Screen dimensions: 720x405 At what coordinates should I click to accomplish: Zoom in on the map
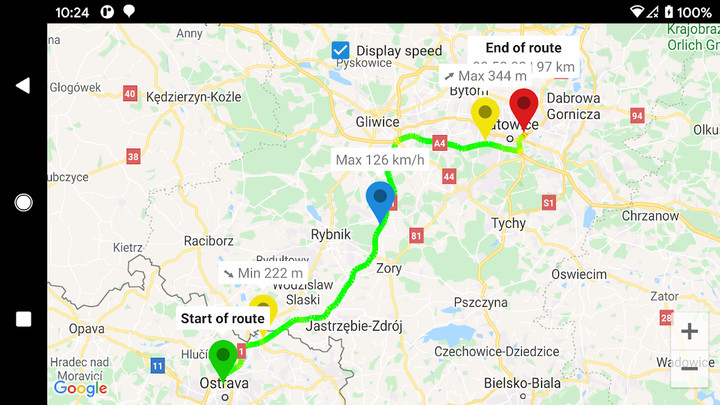[689, 331]
